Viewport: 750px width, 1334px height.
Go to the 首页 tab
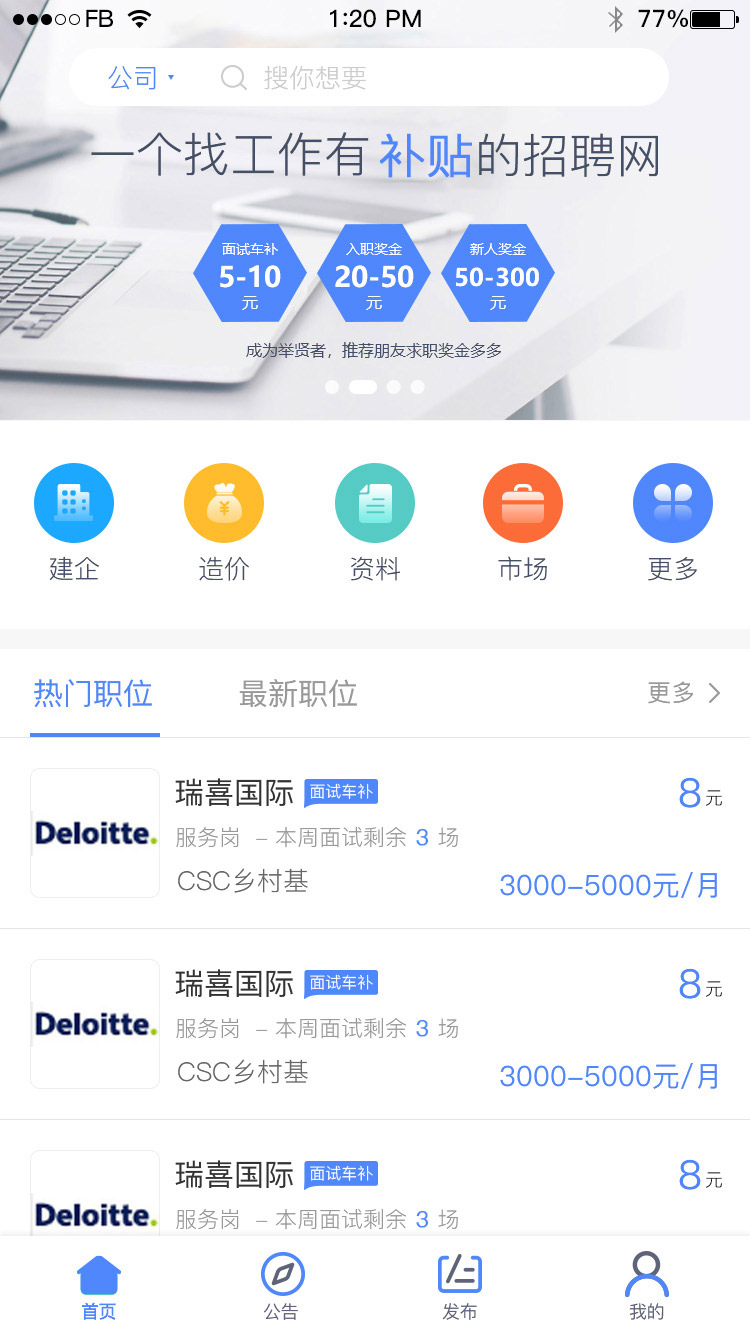pyautogui.click(x=99, y=1288)
